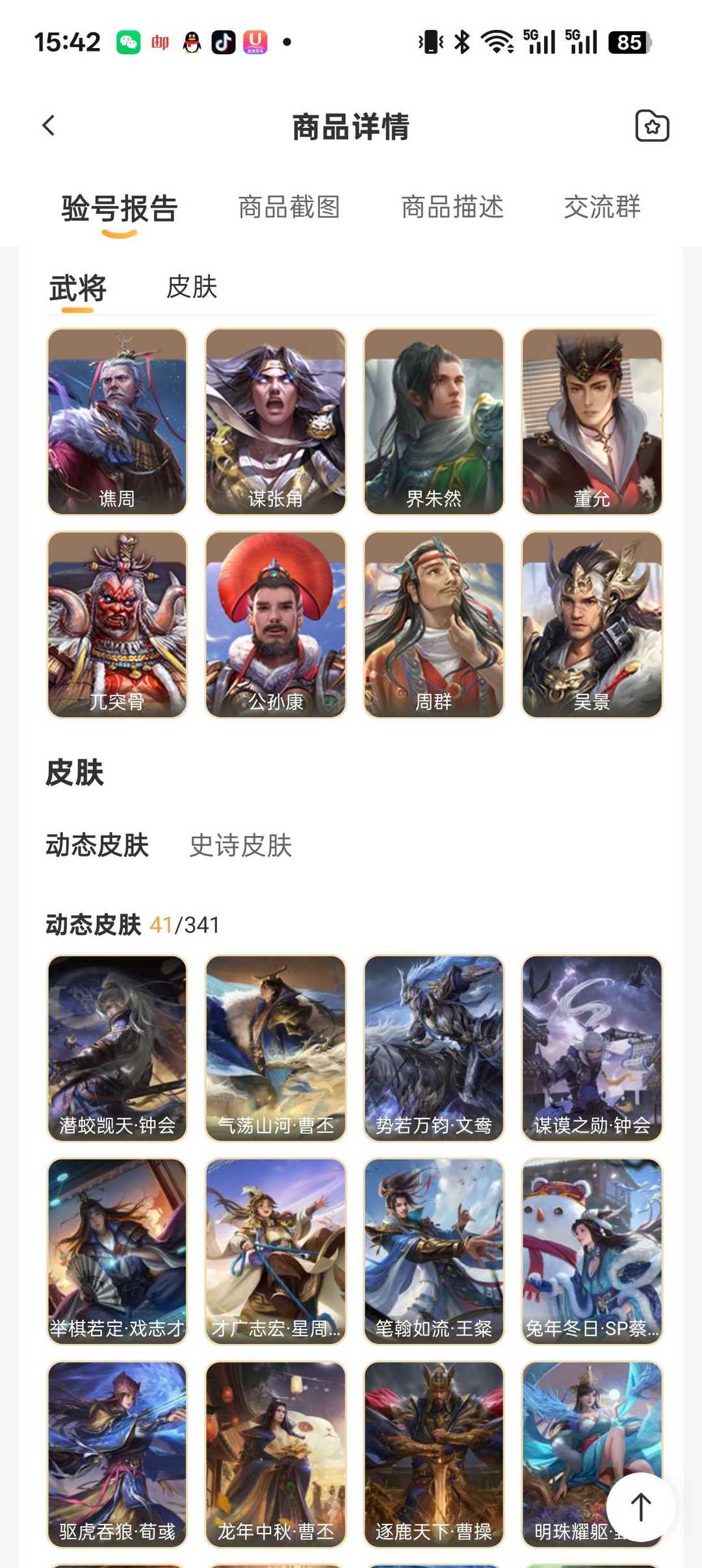The image size is (702, 1568).
Task: Open the 笔翰如流·王粲 skin
Action: coord(434,1252)
